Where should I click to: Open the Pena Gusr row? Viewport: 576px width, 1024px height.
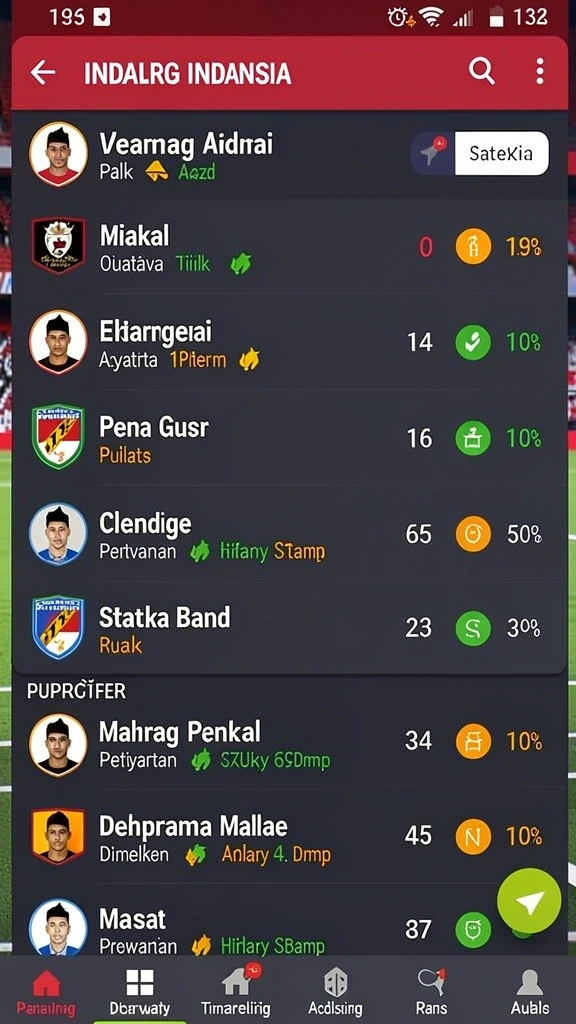tap(289, 437)
